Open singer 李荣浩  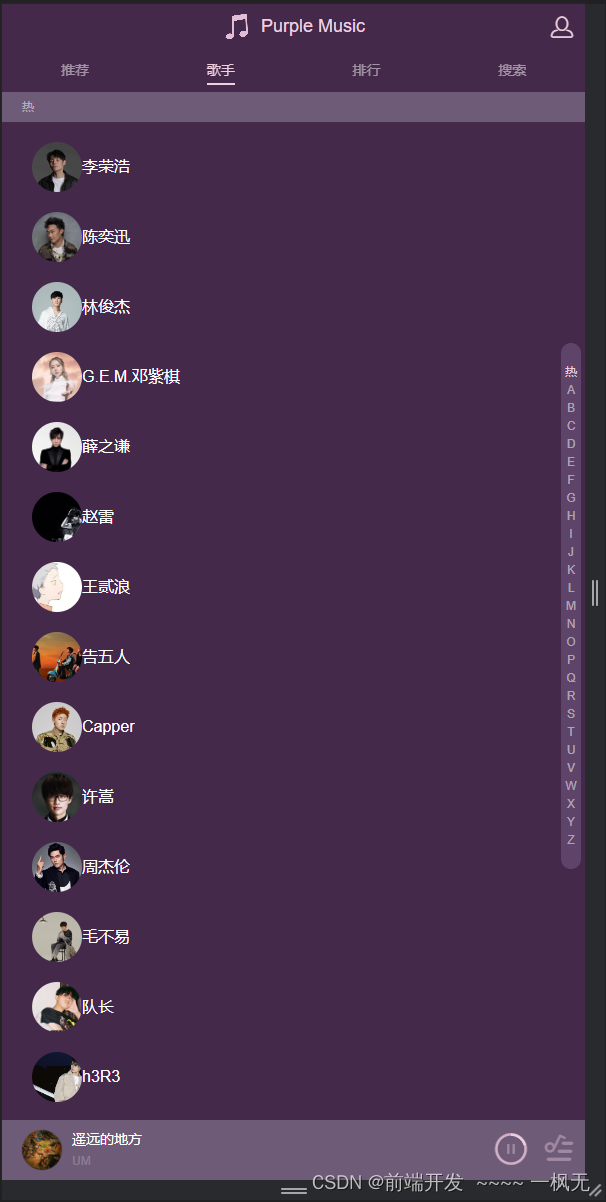point(105,167)
